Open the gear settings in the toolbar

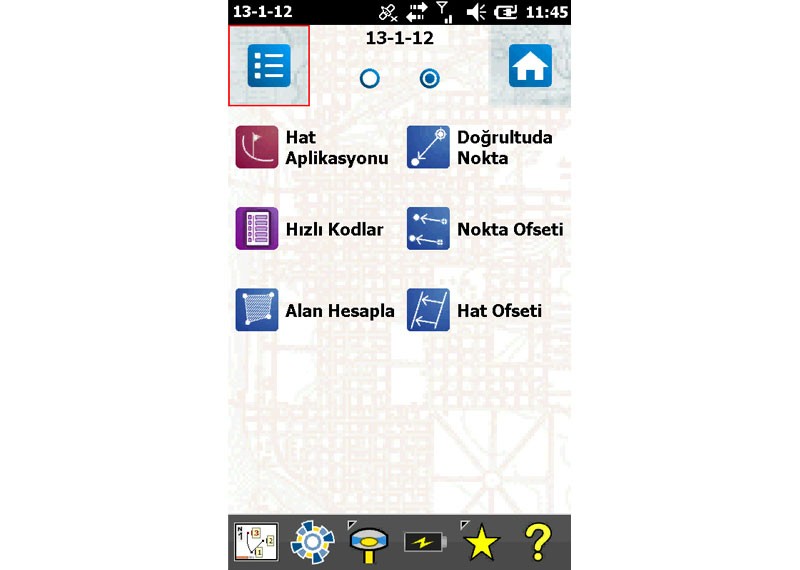point(311,542)
